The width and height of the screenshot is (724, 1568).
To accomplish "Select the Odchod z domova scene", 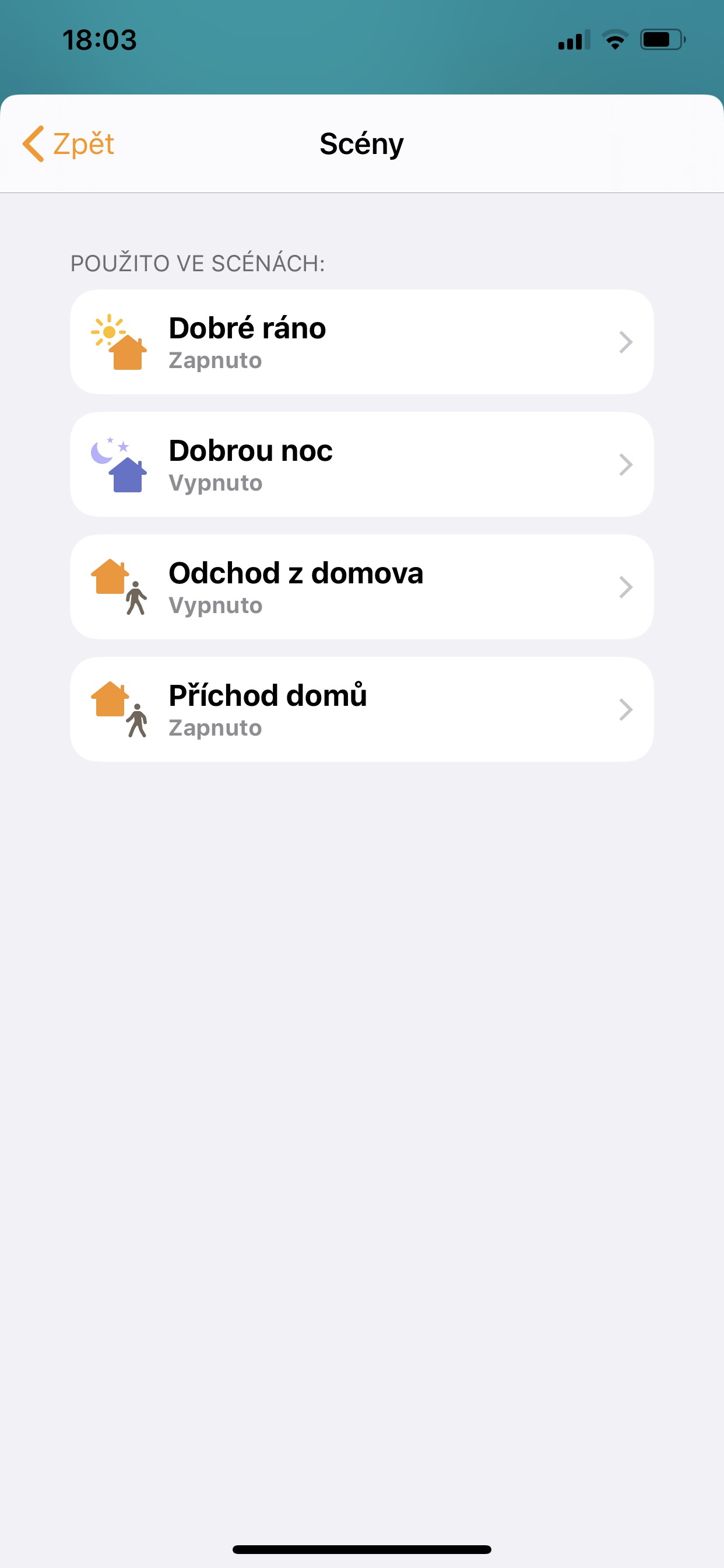I will (x=362, y=587).
